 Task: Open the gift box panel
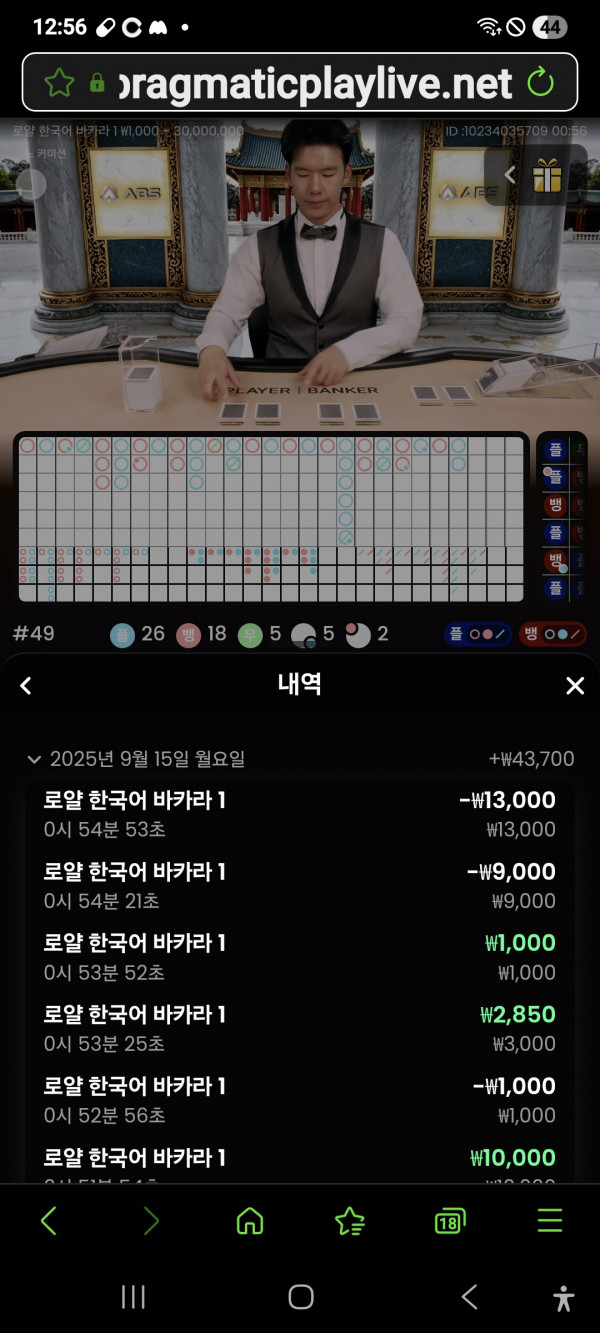click(x=547, y=176)
